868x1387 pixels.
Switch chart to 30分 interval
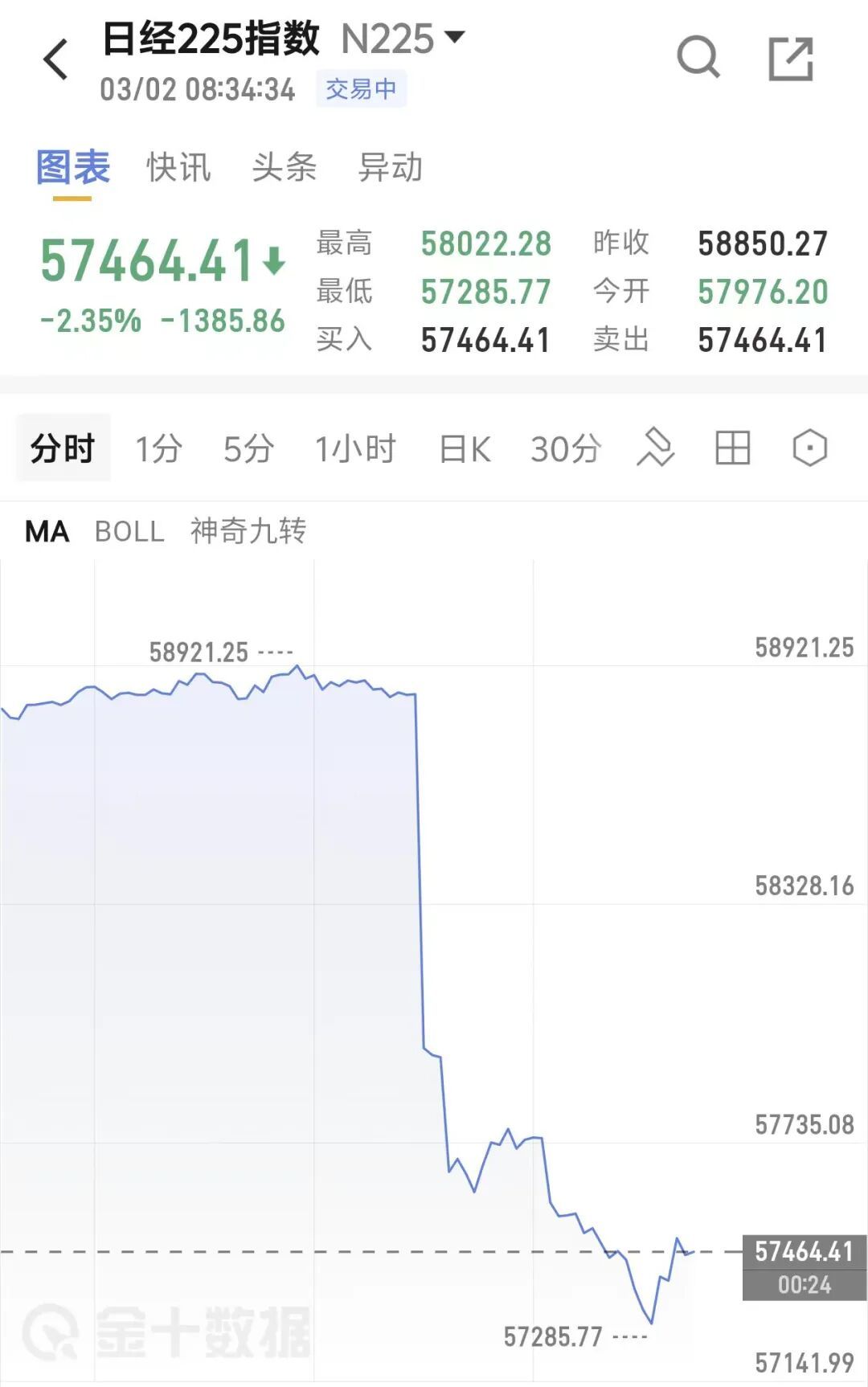click(565, 449)
